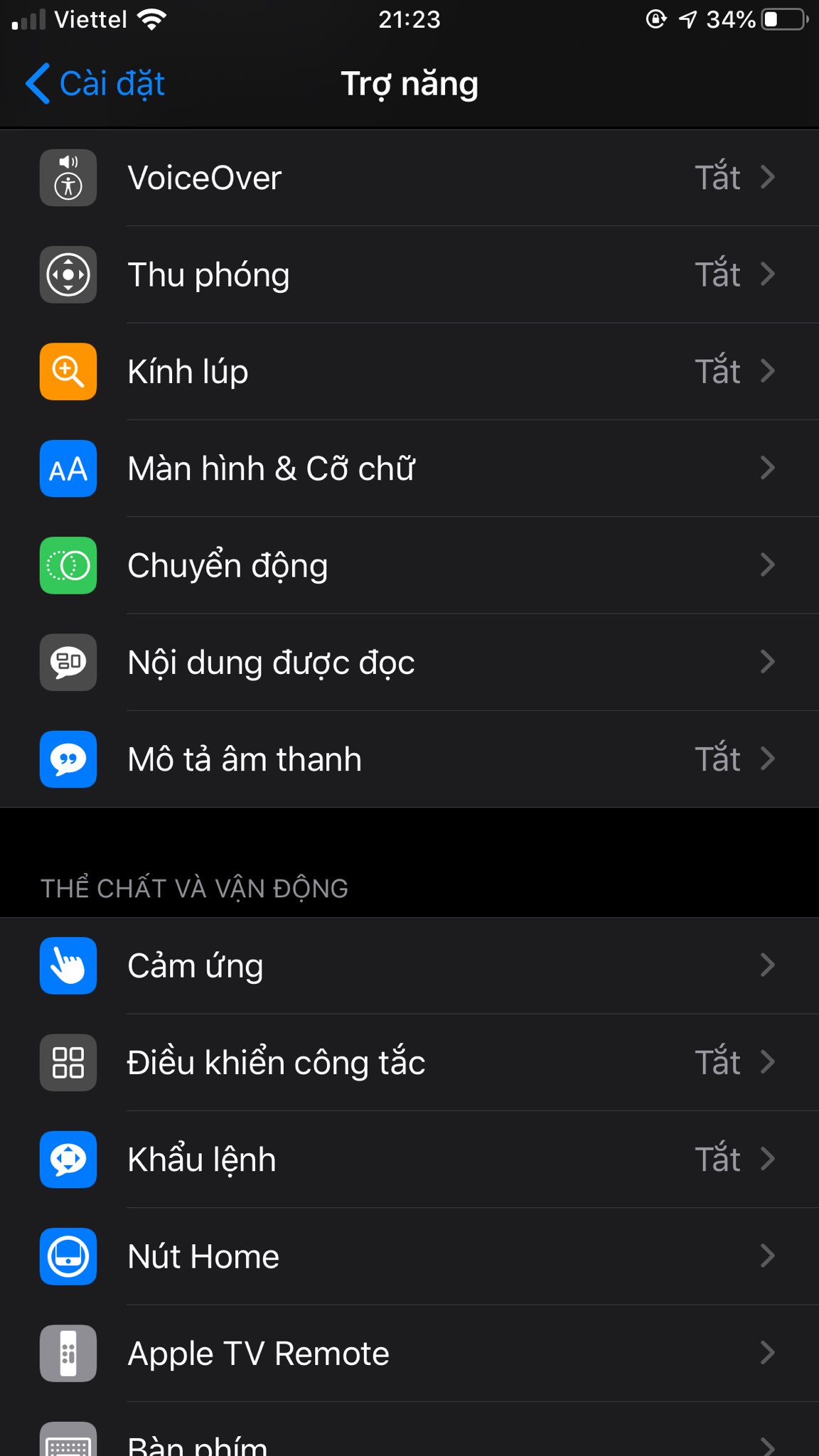Open Cảm ứng settings
Viewport: 819px width, 1456px height.
click(x=409, y=965)
